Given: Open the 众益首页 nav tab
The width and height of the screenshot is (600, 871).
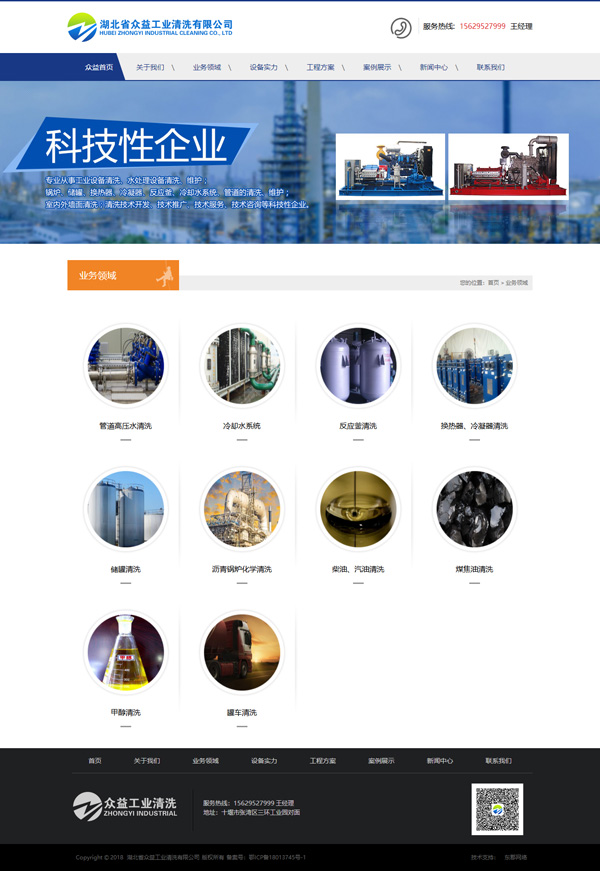Looking at the screenshot, I should click(98, 67).
